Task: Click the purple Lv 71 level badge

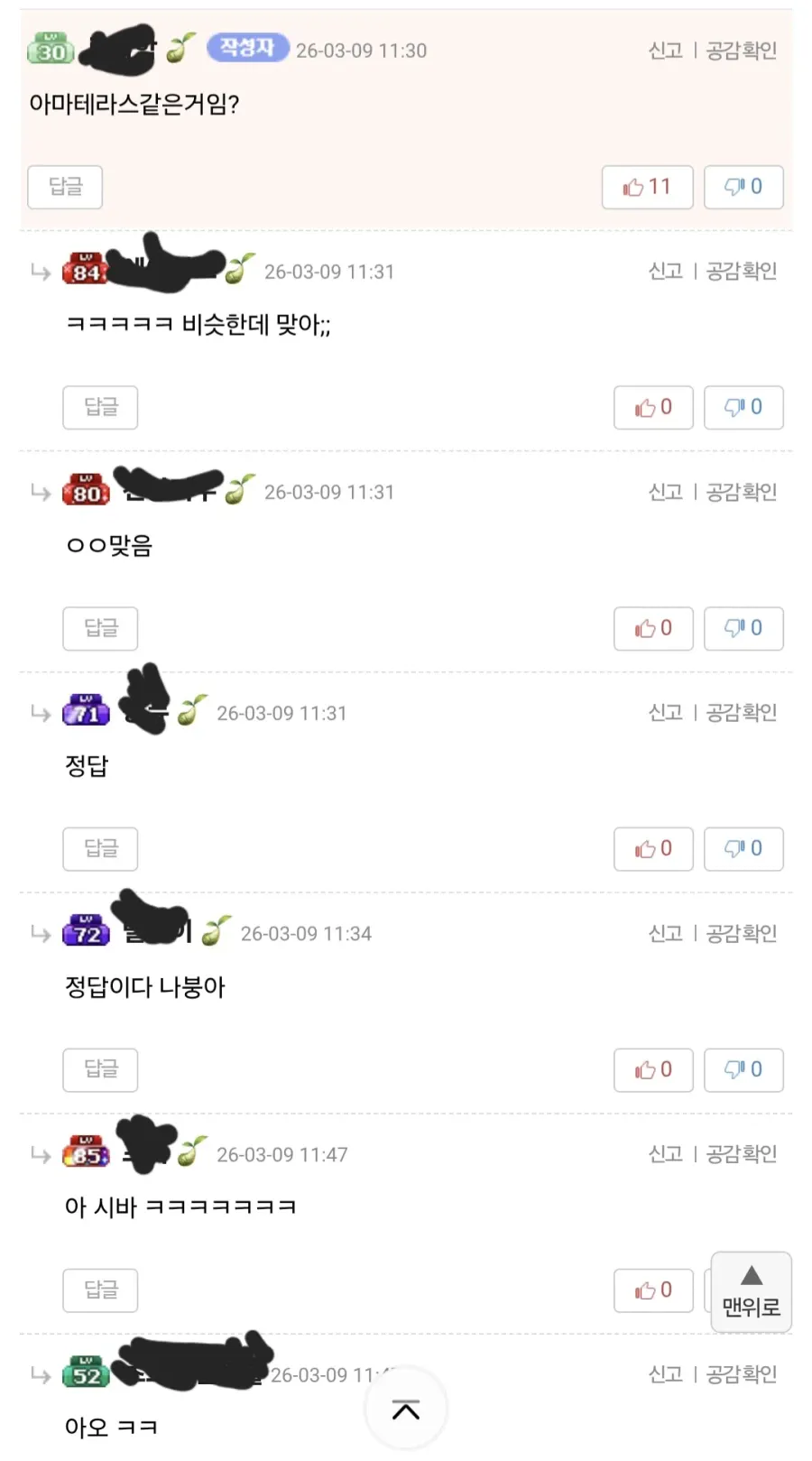Action: [86, 710]
